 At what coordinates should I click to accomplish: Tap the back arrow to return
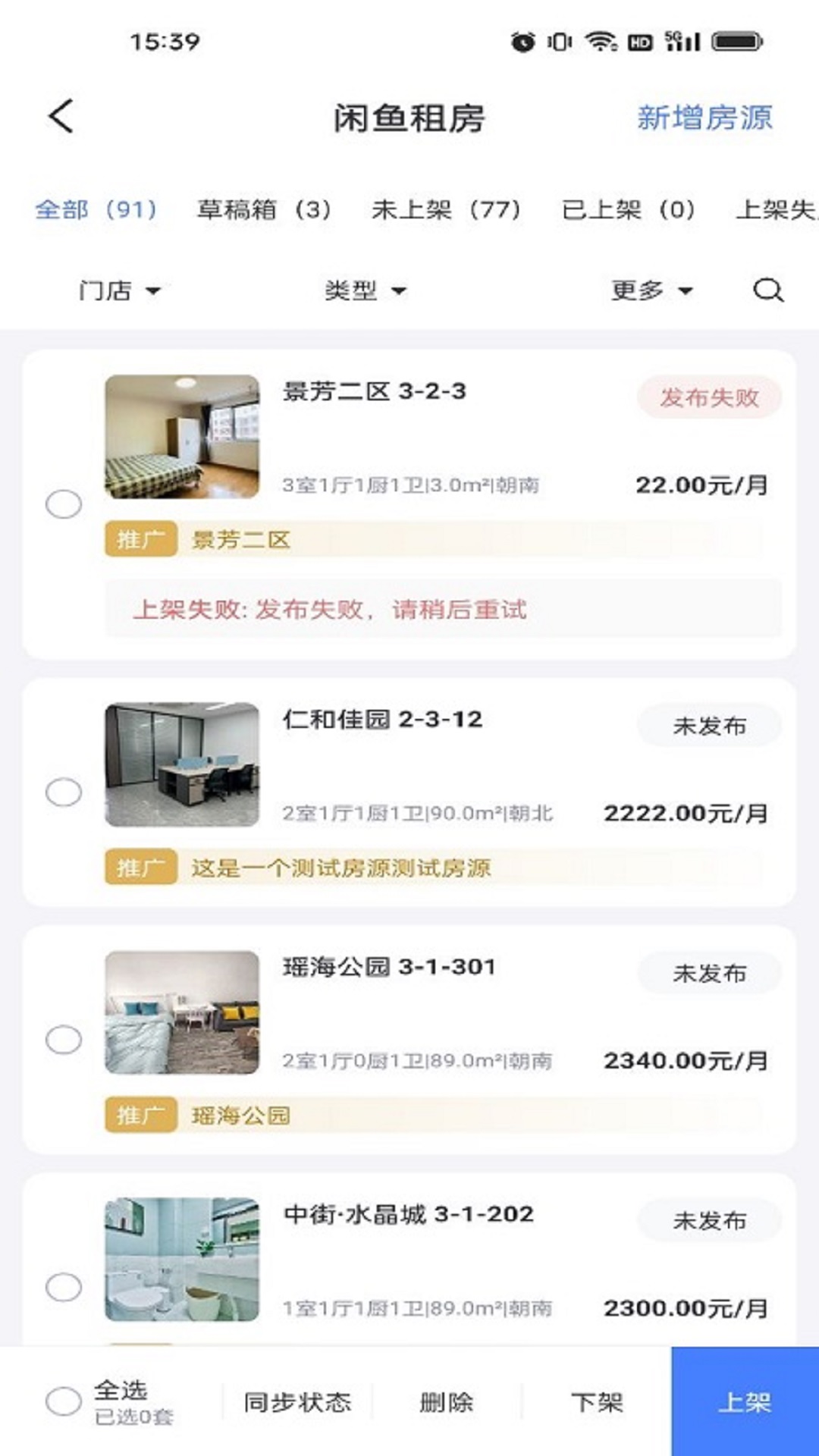point(59,117)
